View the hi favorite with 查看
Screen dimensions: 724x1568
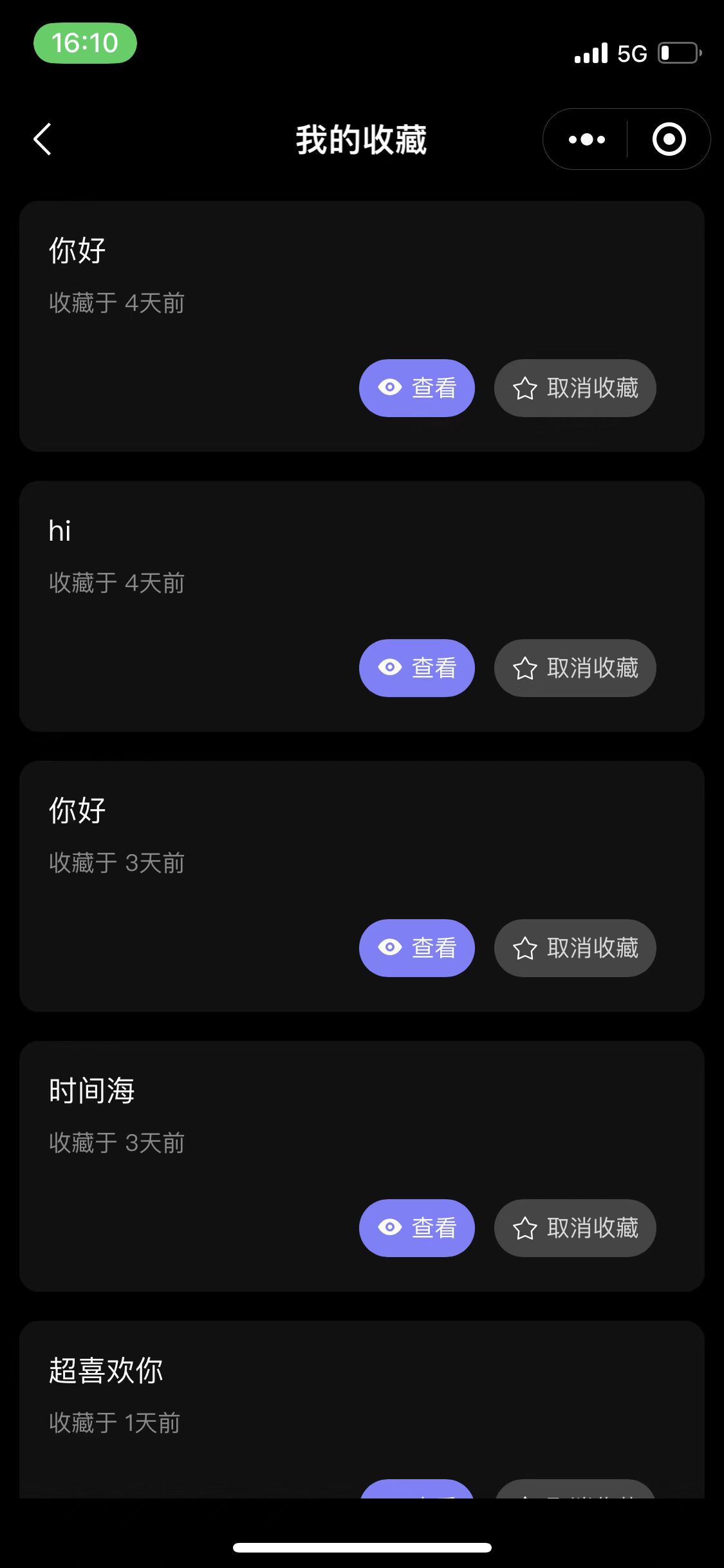click(416, 668)
